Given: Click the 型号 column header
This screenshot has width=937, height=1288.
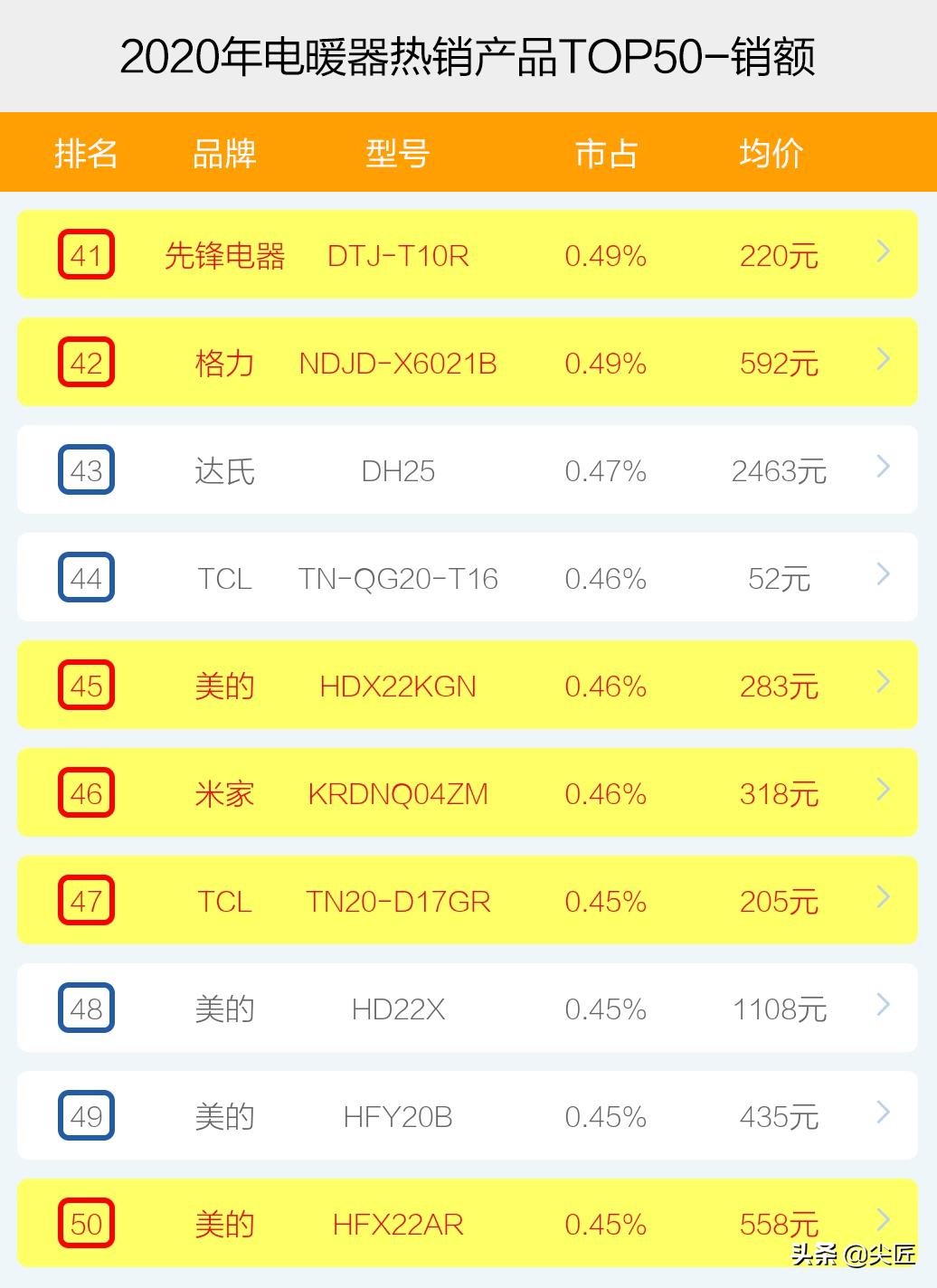Looking at the screenshot, I should tap(398, 153).
